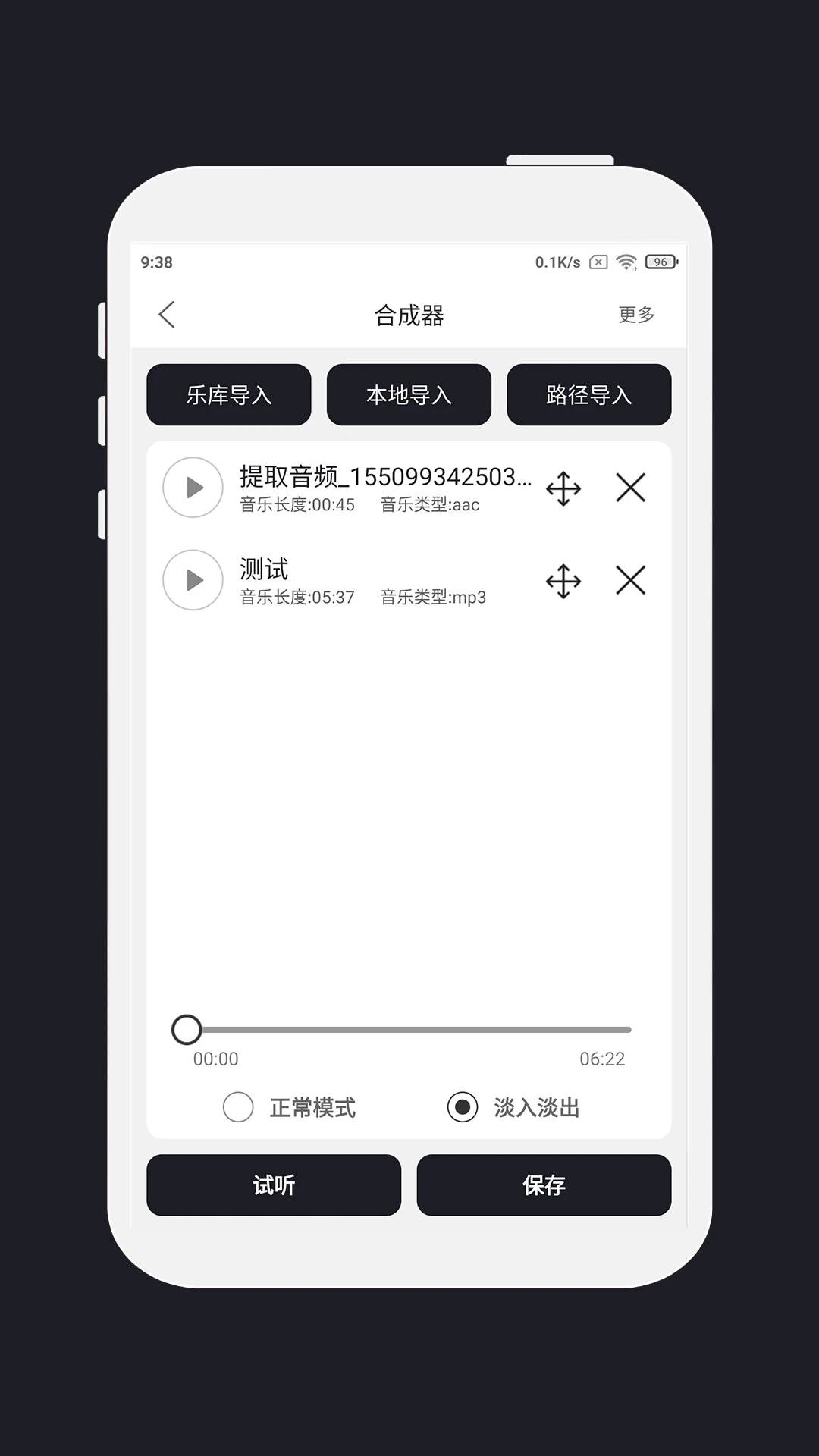Play the 测试 mp3 track
The height and width of the screenshot is (1456, 819).
click(192, 580)
